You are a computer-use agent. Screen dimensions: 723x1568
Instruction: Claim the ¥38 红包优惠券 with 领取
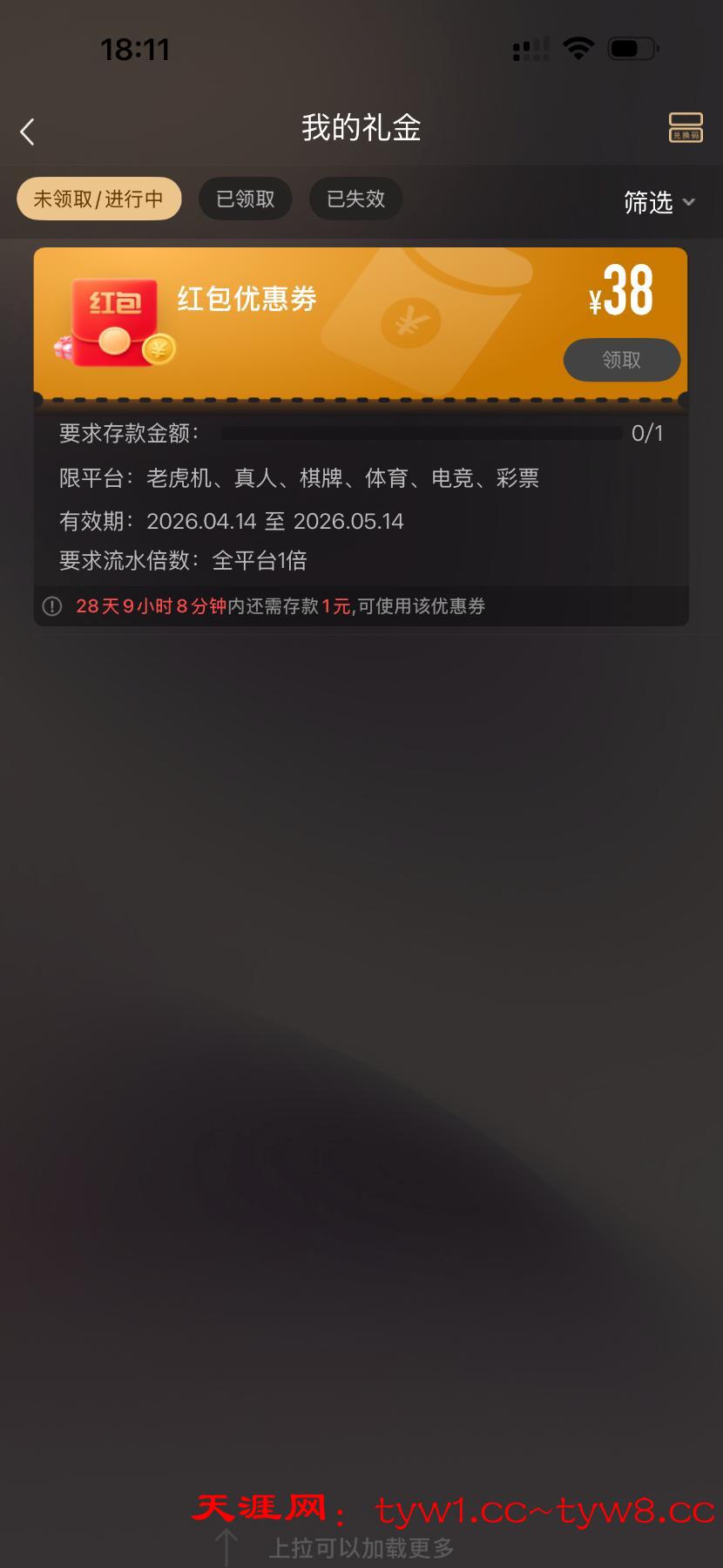[x=621, y=360]
